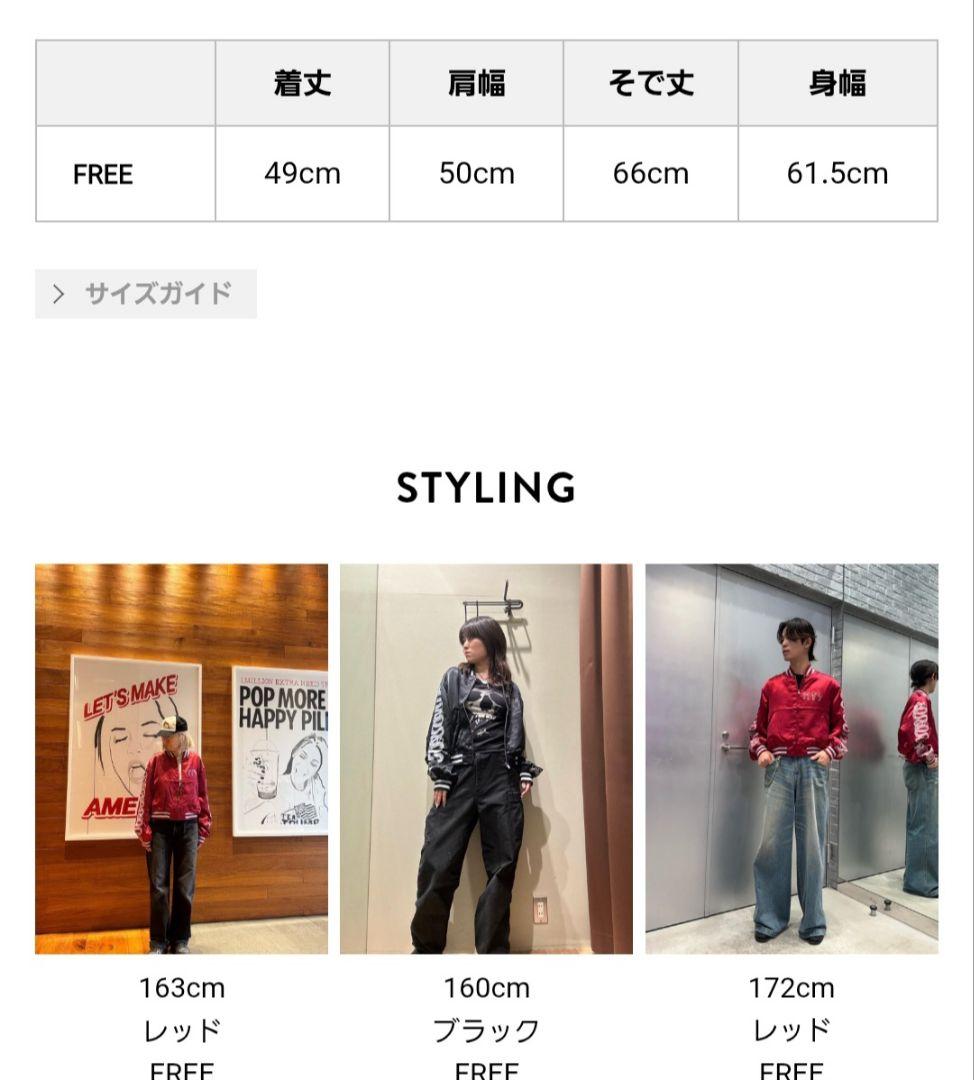
Task: Click the そで丈 table header cell
Action: (x=650, y=82)
